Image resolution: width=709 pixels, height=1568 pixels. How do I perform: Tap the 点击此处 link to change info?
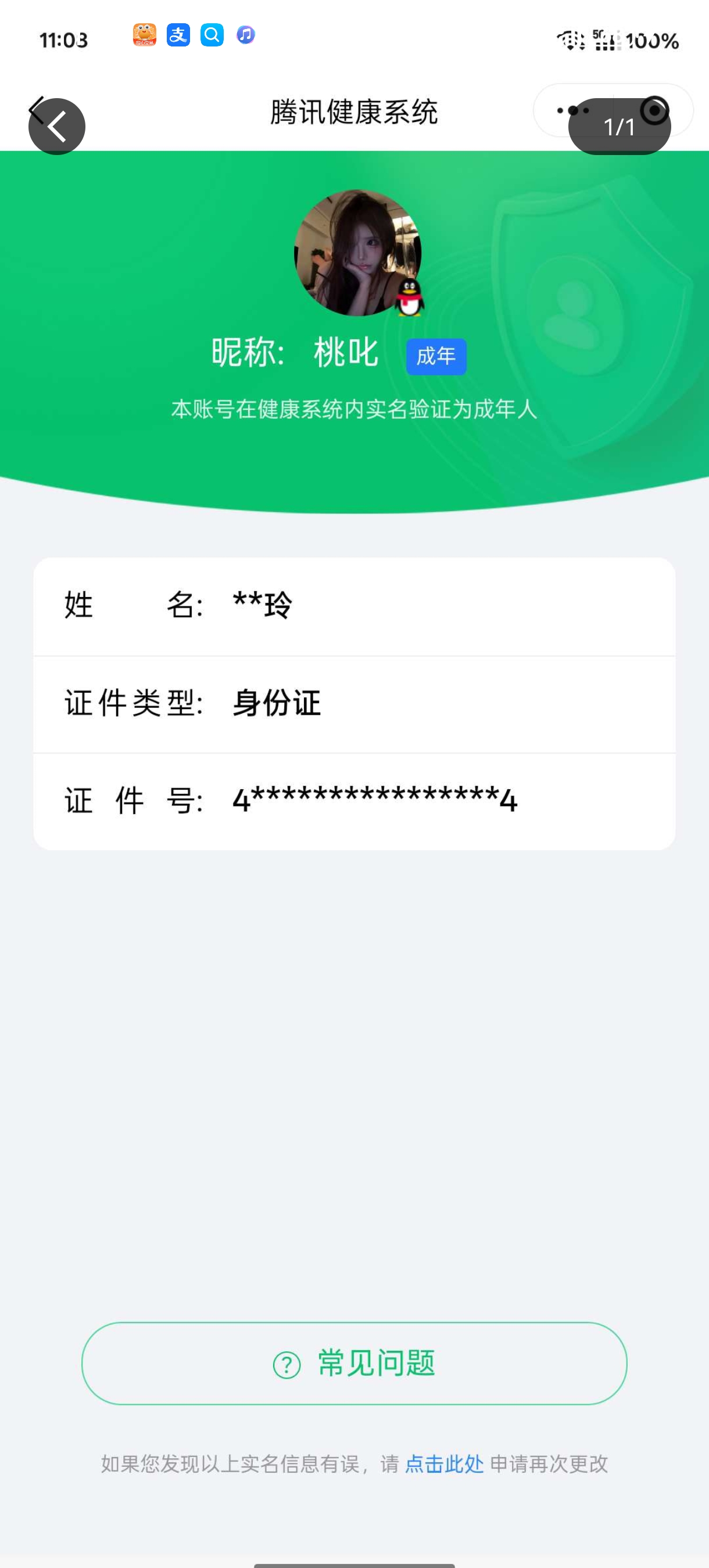pyautogui.click(x=444, y=1464)
